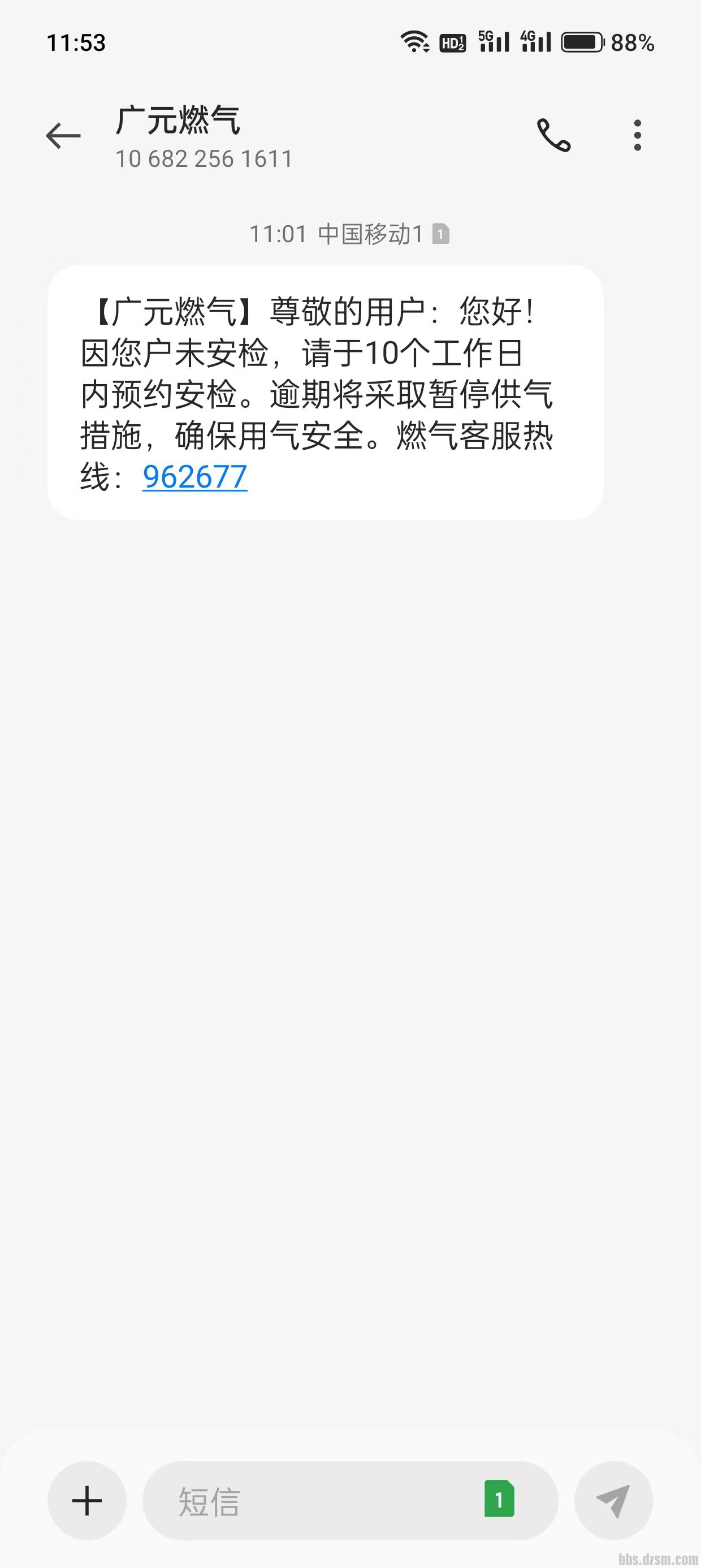
Task: Tap the 88% battery percentage text
Action: click(633, 42)
